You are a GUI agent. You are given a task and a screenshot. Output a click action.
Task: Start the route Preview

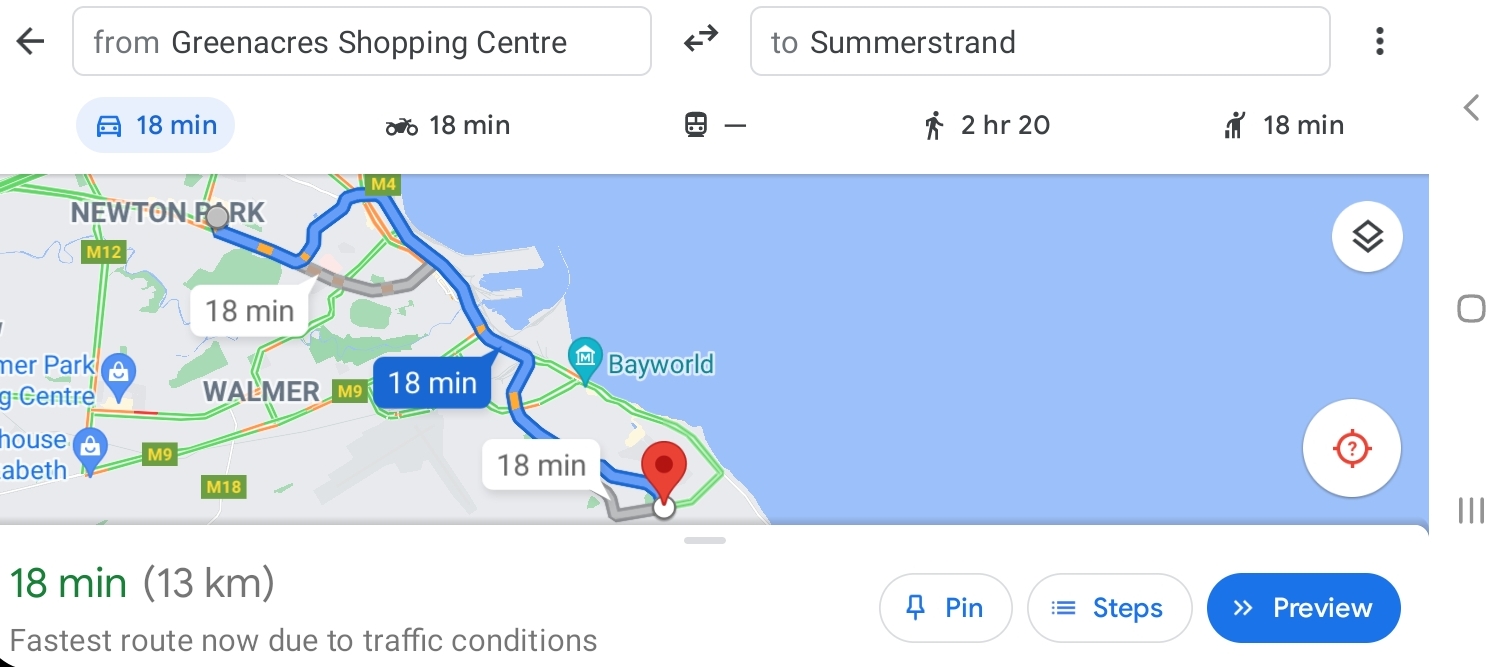point(1303,608)
